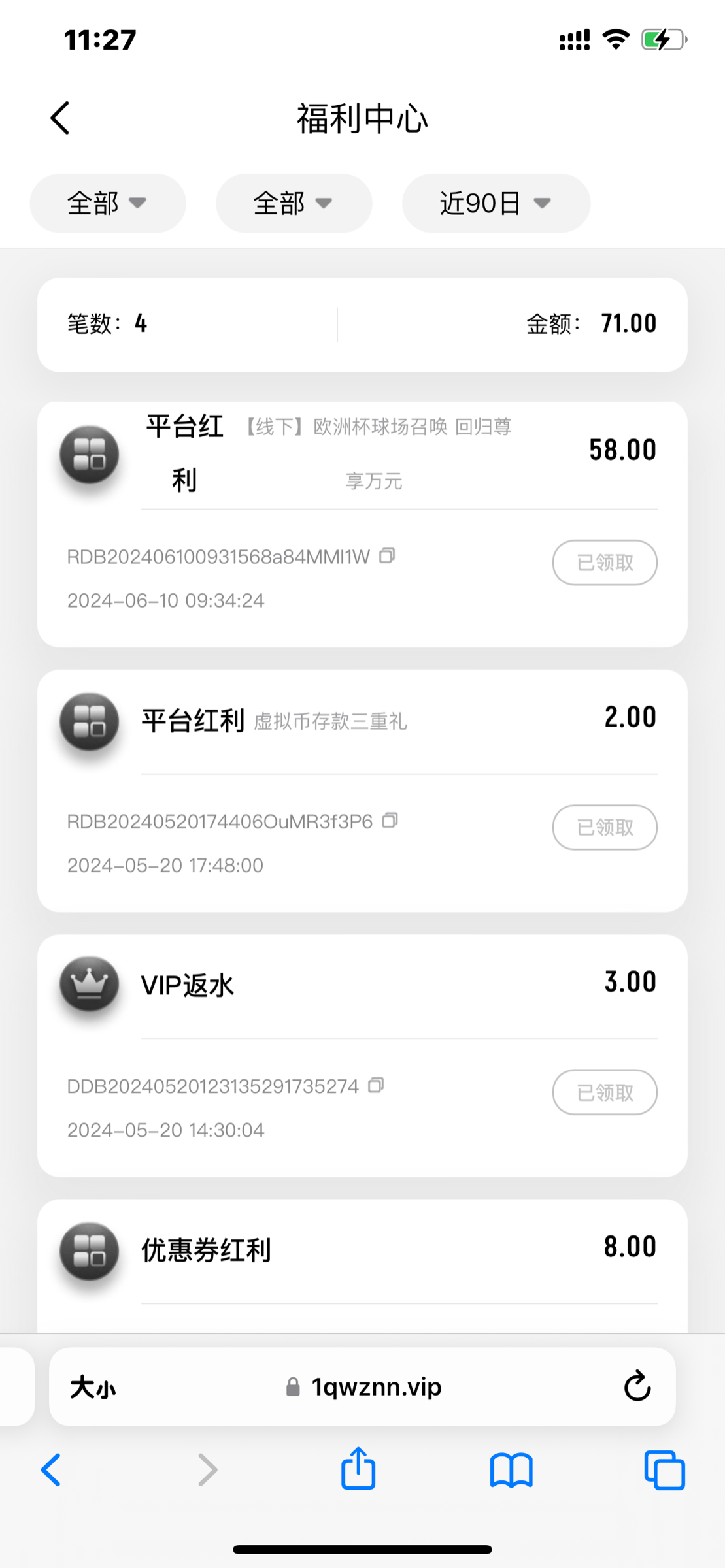The image size is (725, 1568).
Task: Copy order number RDB20240520174406OuMR3f3P6
Action: 390,821
